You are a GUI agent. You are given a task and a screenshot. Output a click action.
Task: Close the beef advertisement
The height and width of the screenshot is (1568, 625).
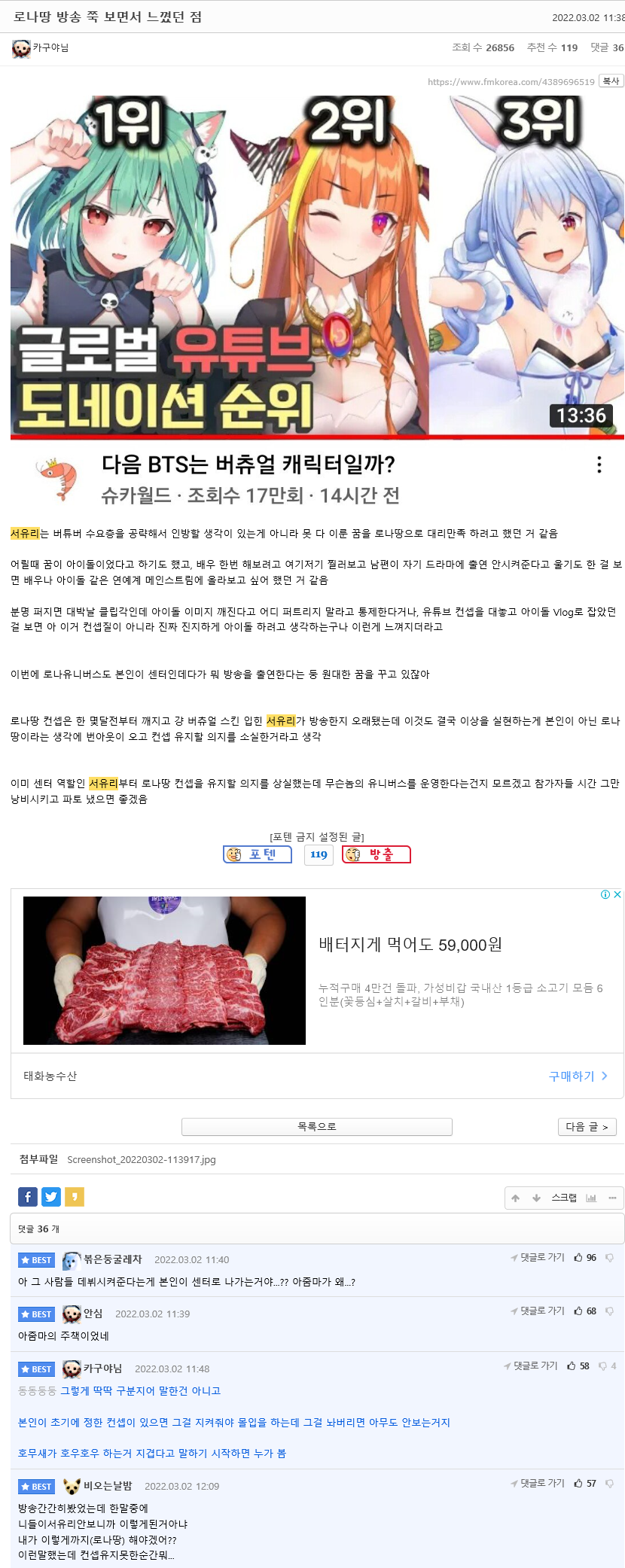tap(617, 894)
